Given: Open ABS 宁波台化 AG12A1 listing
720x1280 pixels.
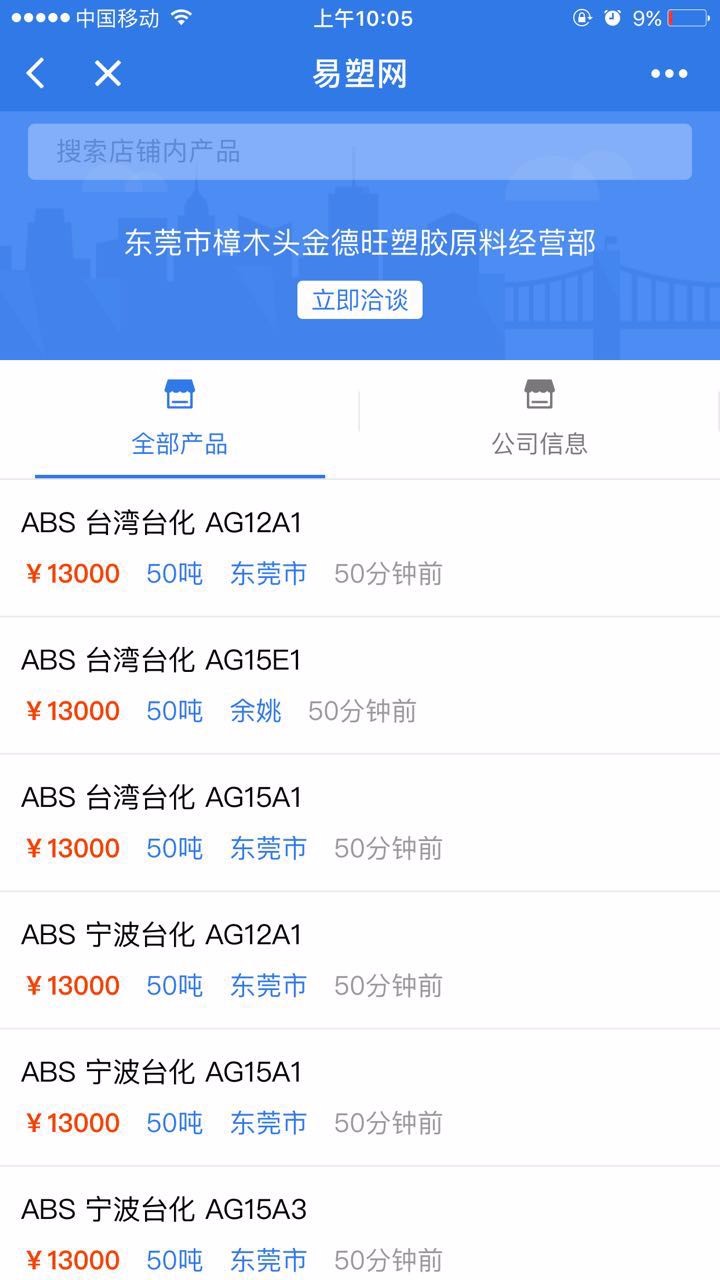Looking at the screenshot, I should [360, 960].
